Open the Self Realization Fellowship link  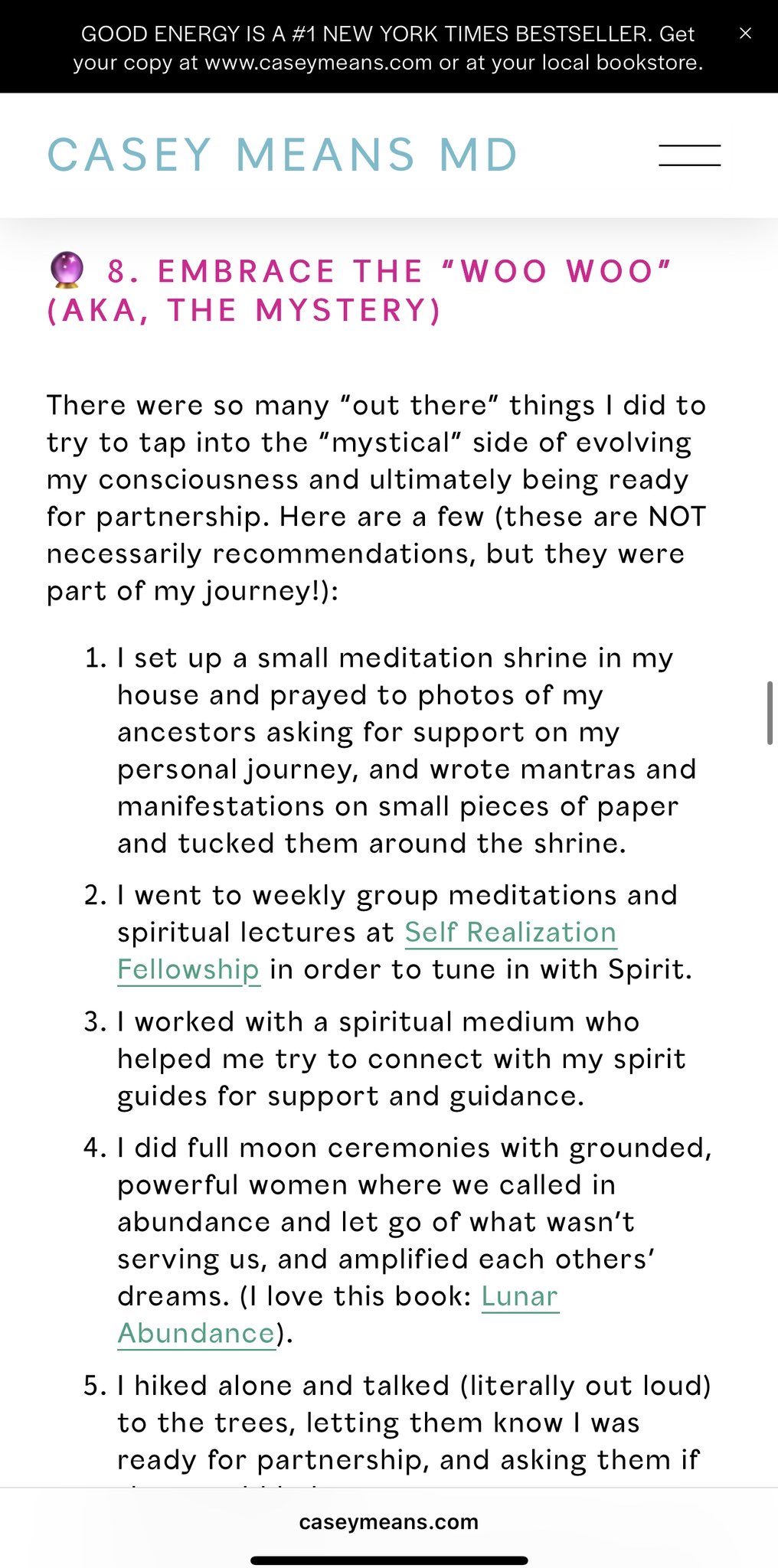(x=510, y=933)
